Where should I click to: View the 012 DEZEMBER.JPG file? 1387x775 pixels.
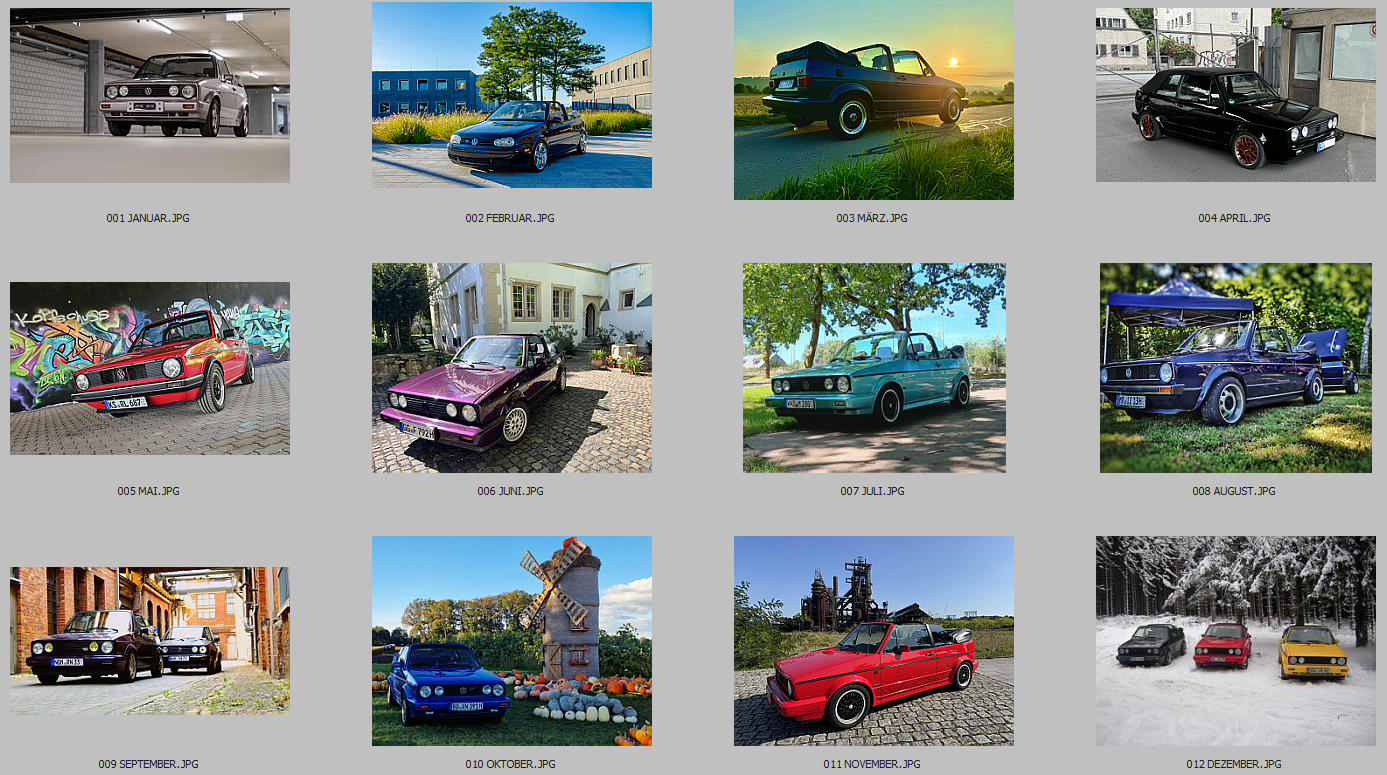1236,641
